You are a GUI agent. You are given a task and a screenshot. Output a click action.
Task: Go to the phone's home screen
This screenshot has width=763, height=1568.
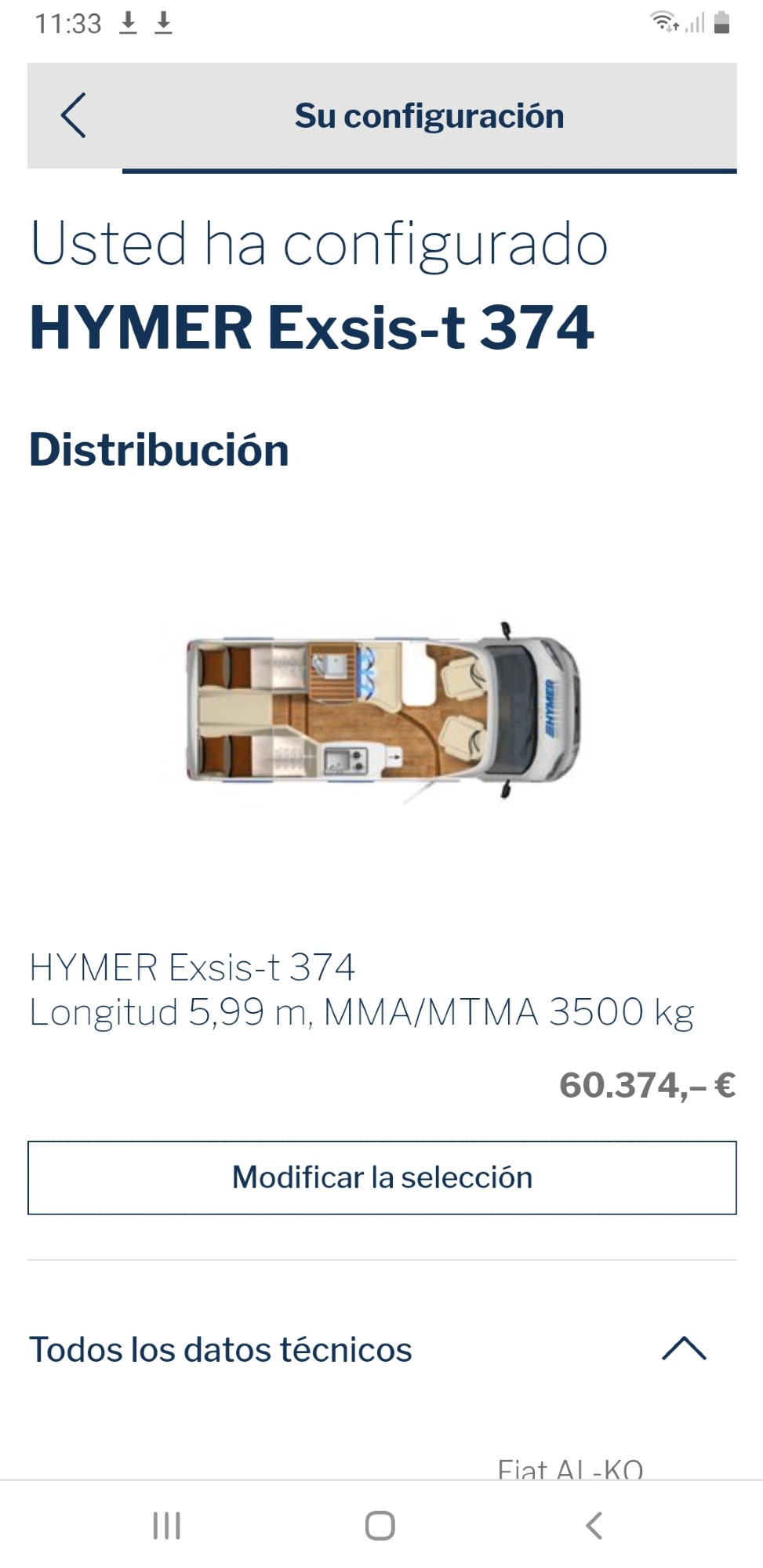coord(380,1526)
